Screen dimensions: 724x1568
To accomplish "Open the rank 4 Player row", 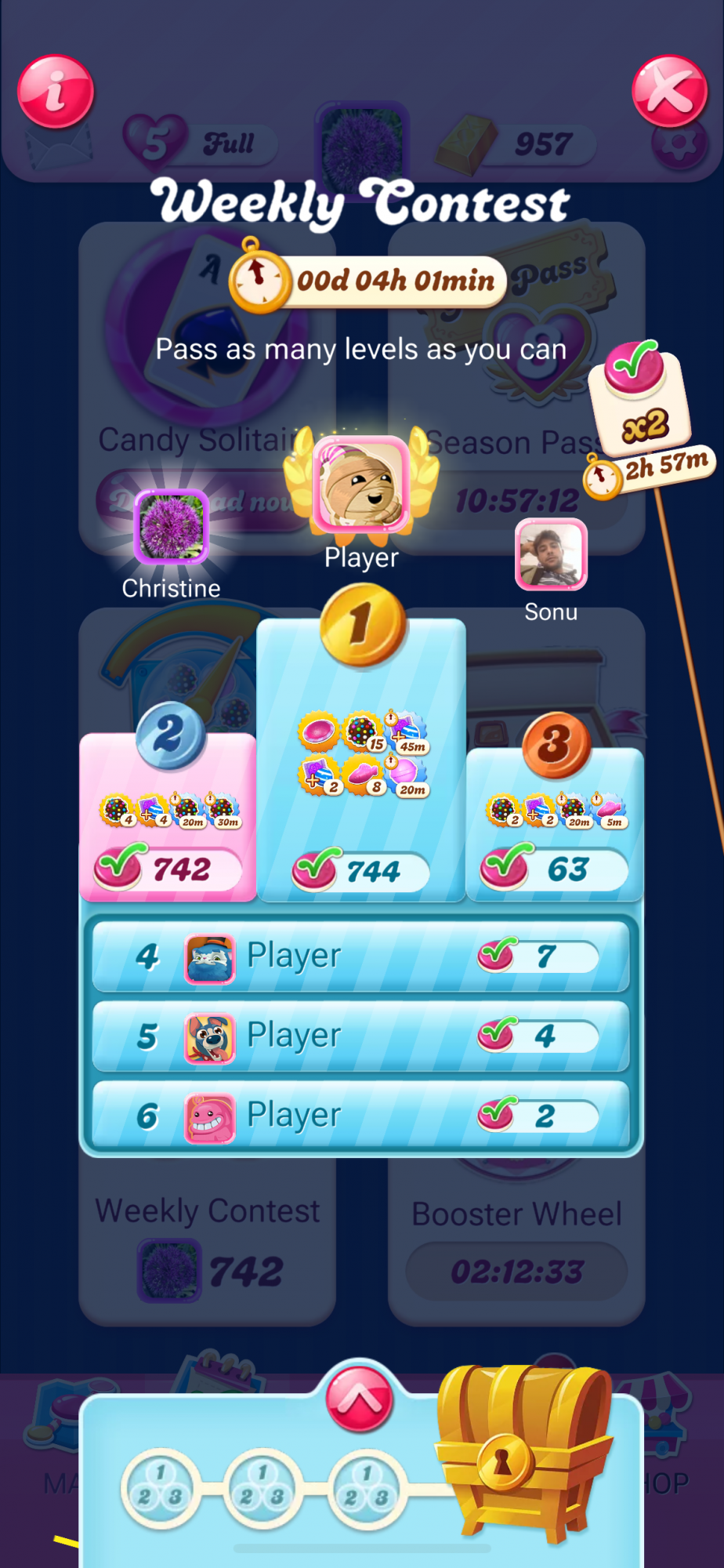I will coord(360,956).
